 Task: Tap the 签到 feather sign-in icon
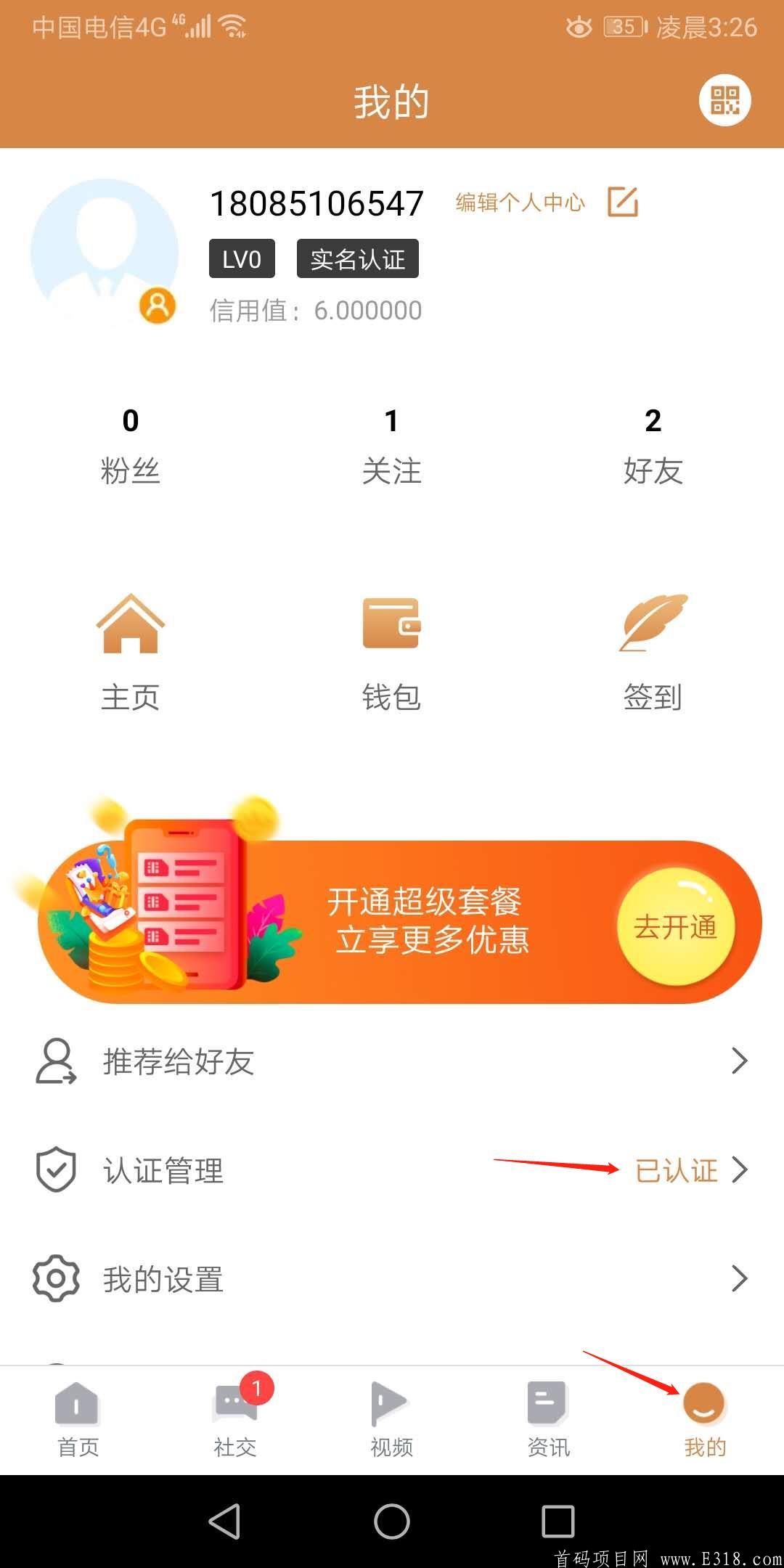(653, 626)
